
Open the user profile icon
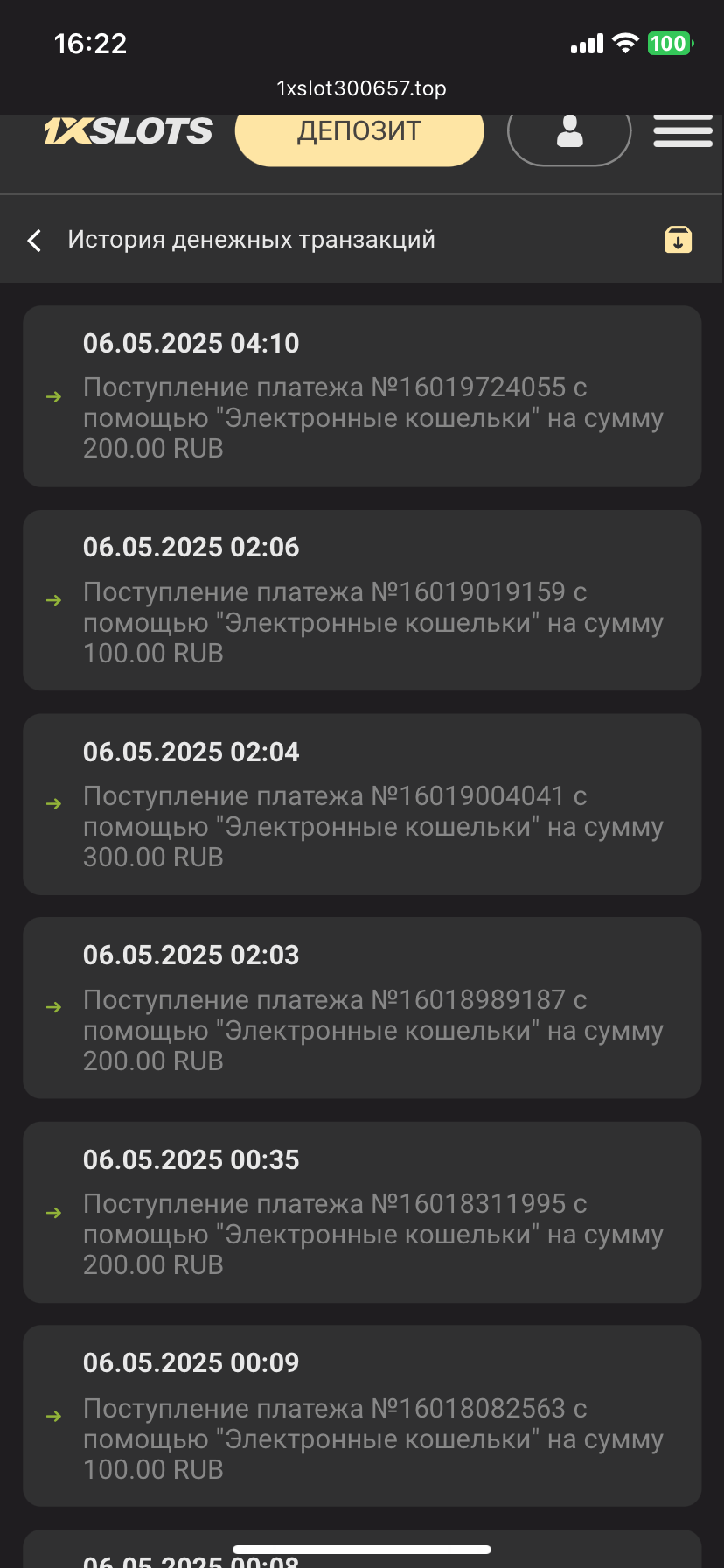[x=569, y=132]
